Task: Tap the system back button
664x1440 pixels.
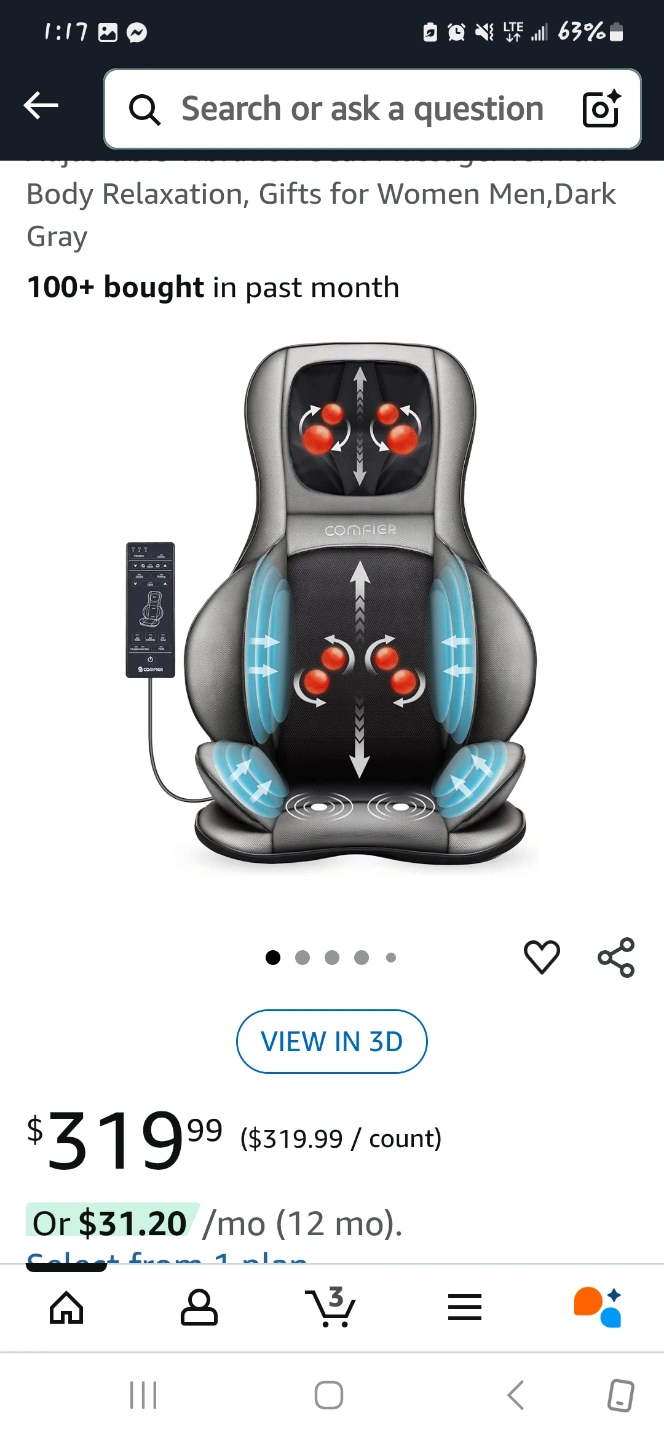Action: pos(516,1395)
